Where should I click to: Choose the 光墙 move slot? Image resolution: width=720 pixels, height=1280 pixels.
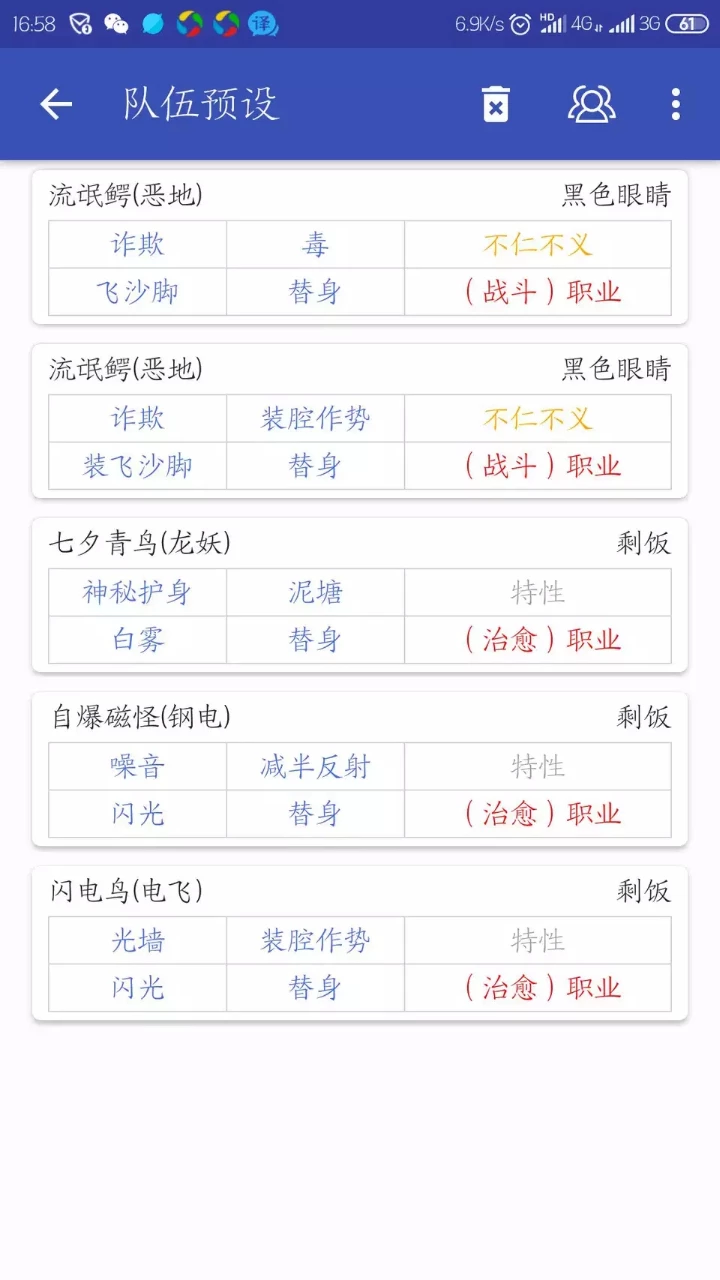(137, 941)
